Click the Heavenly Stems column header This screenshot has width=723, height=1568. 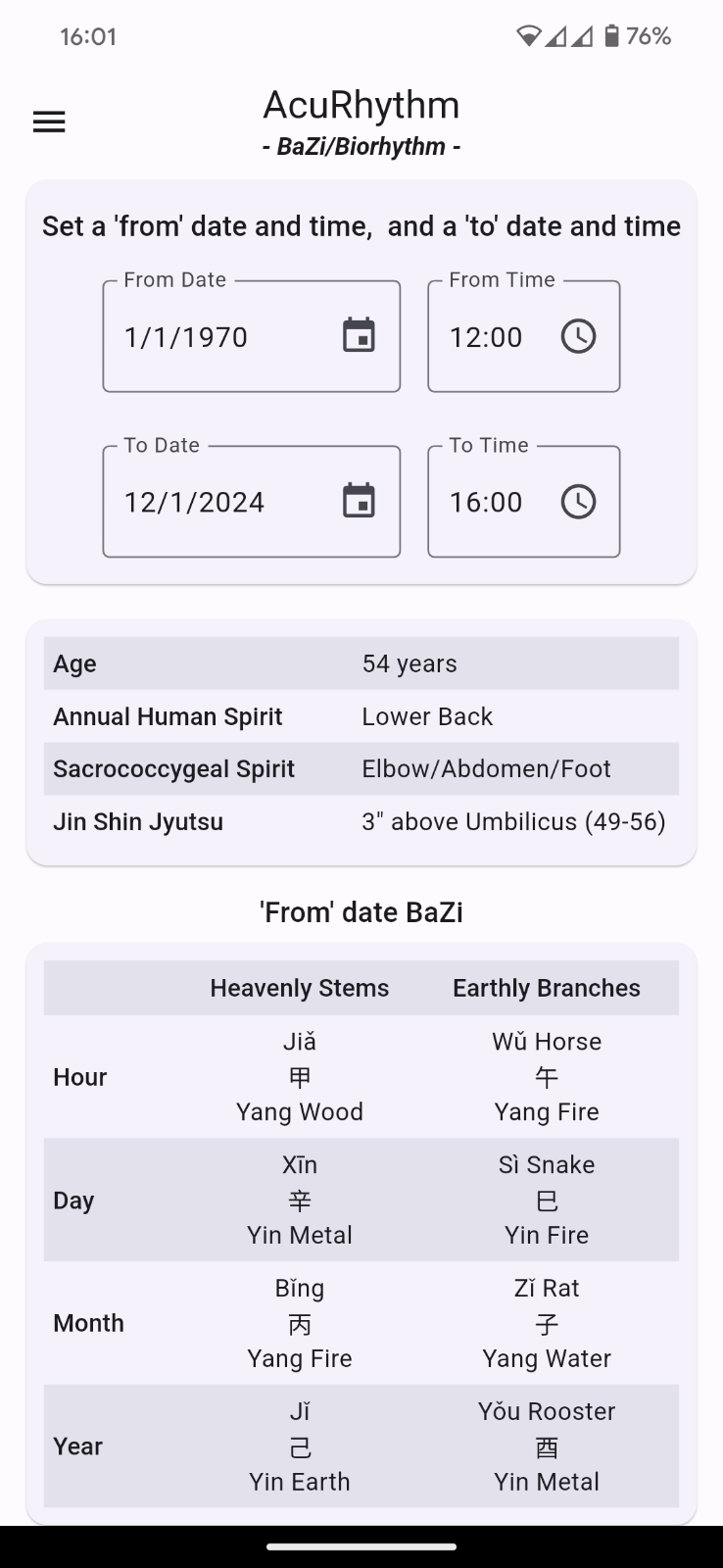pos(299,988)
